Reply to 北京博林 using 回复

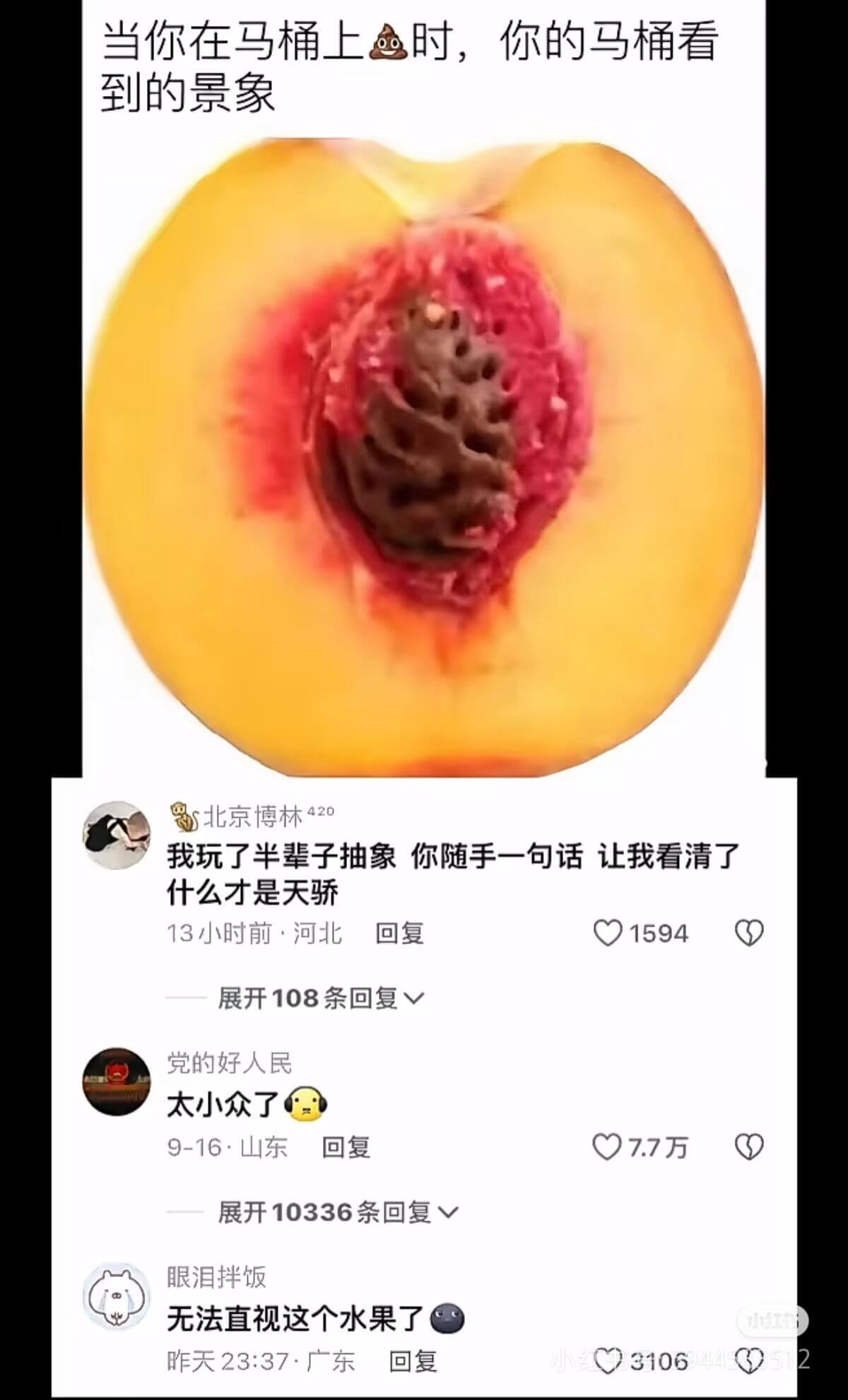click(400, 932)
